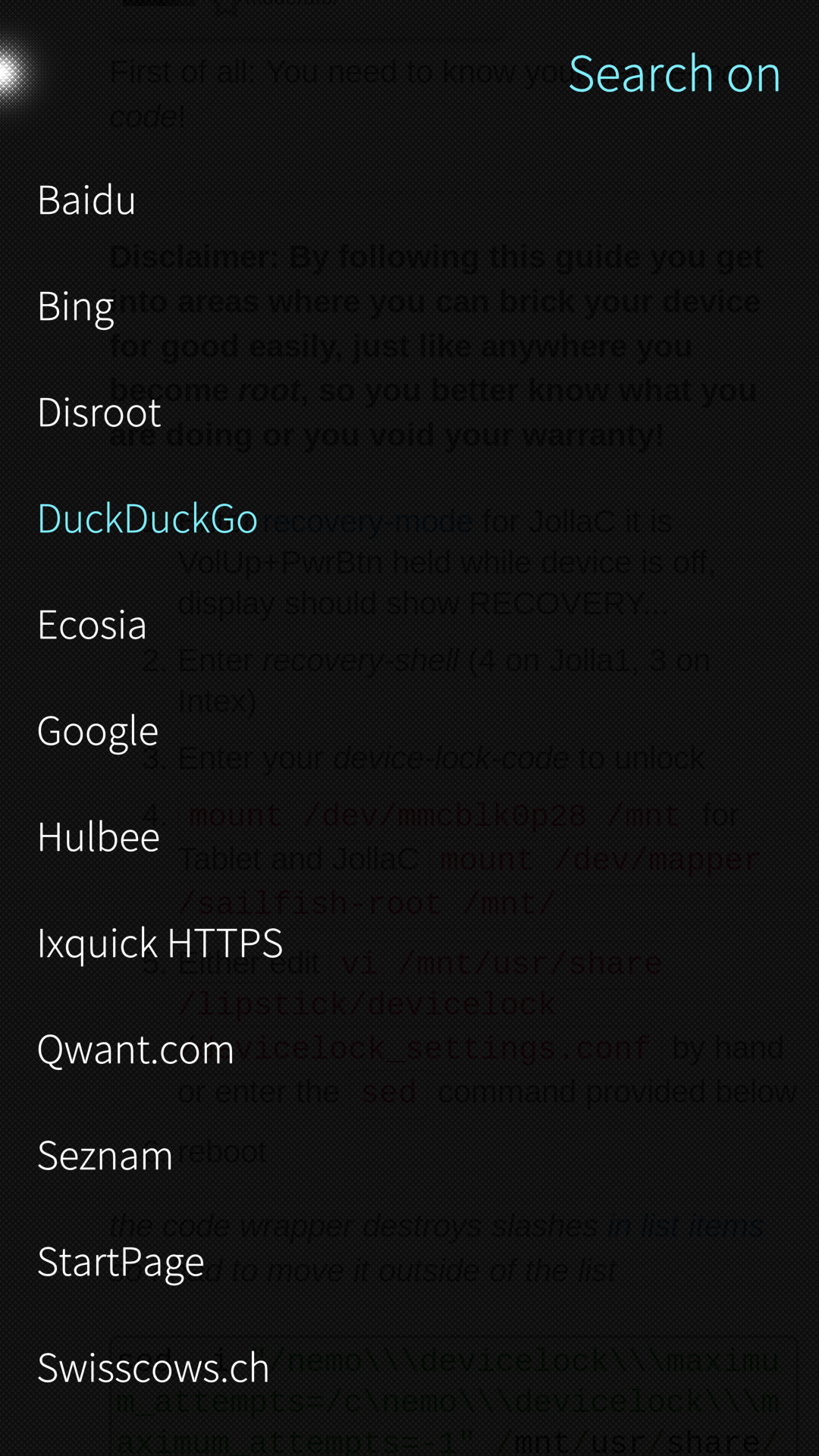Screen dimensions: 819x1456
Task: Choose Ixquick HTTPS option
Action: (x=160, y=943)
